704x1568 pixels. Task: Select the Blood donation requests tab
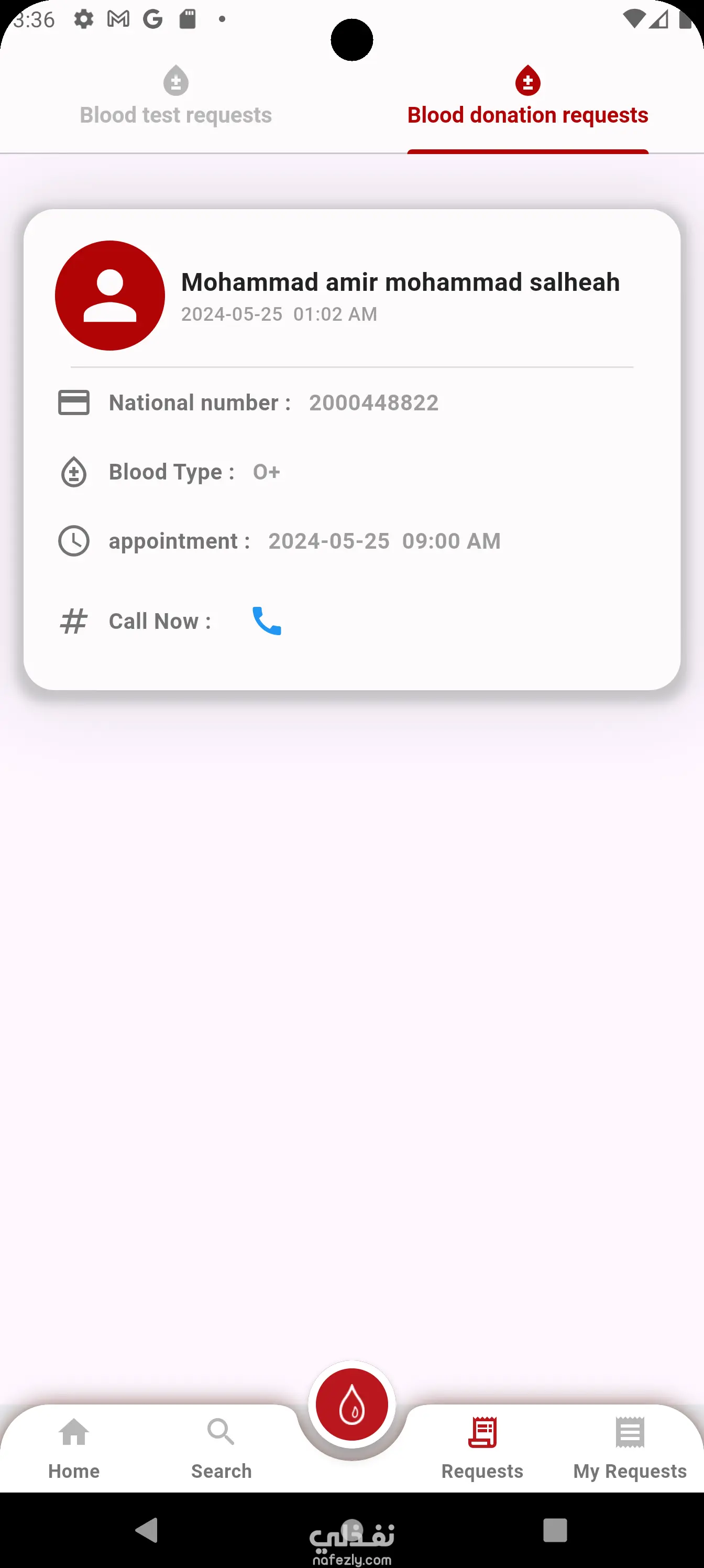point(527,97)
